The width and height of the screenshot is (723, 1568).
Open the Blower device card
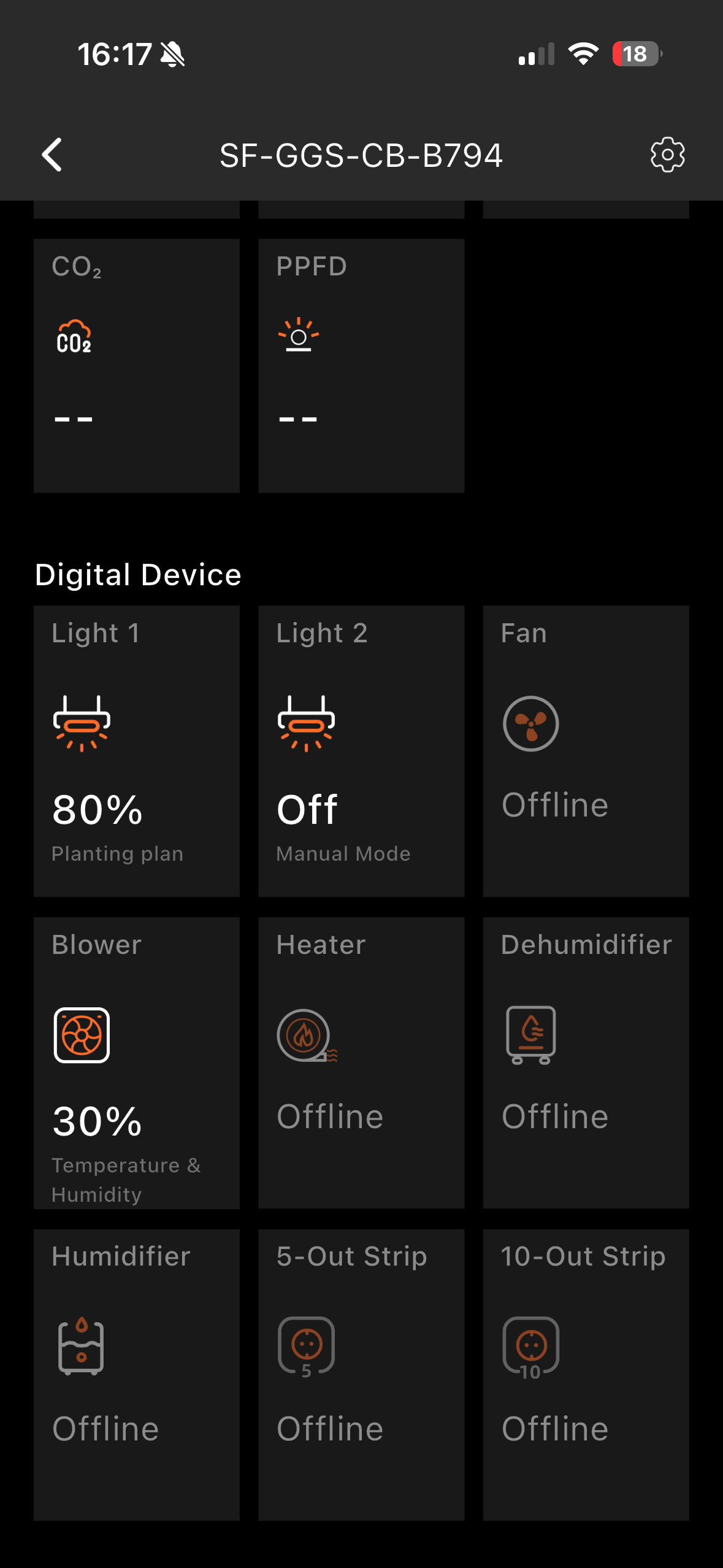click(x=137, y=1063)
